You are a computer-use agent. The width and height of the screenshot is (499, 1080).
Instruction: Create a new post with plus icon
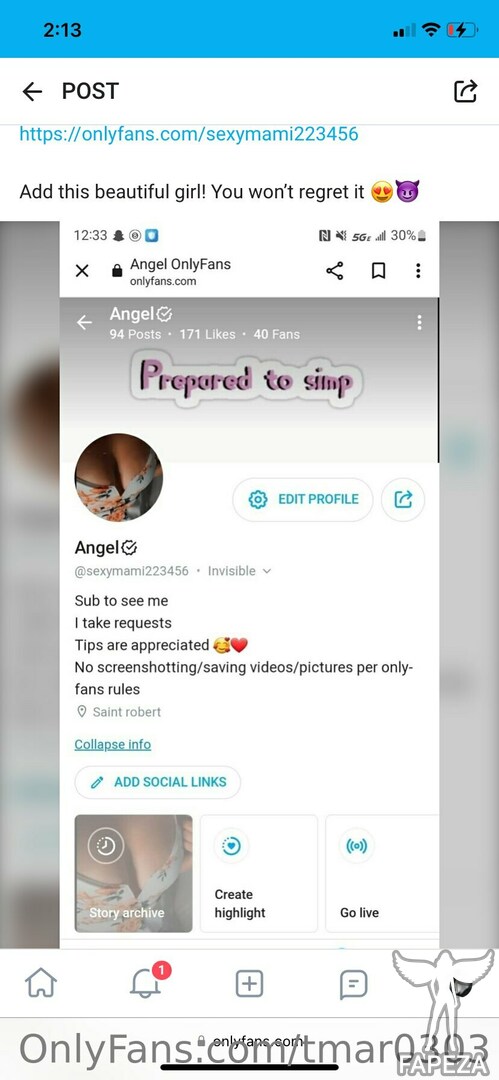[250, 984]
